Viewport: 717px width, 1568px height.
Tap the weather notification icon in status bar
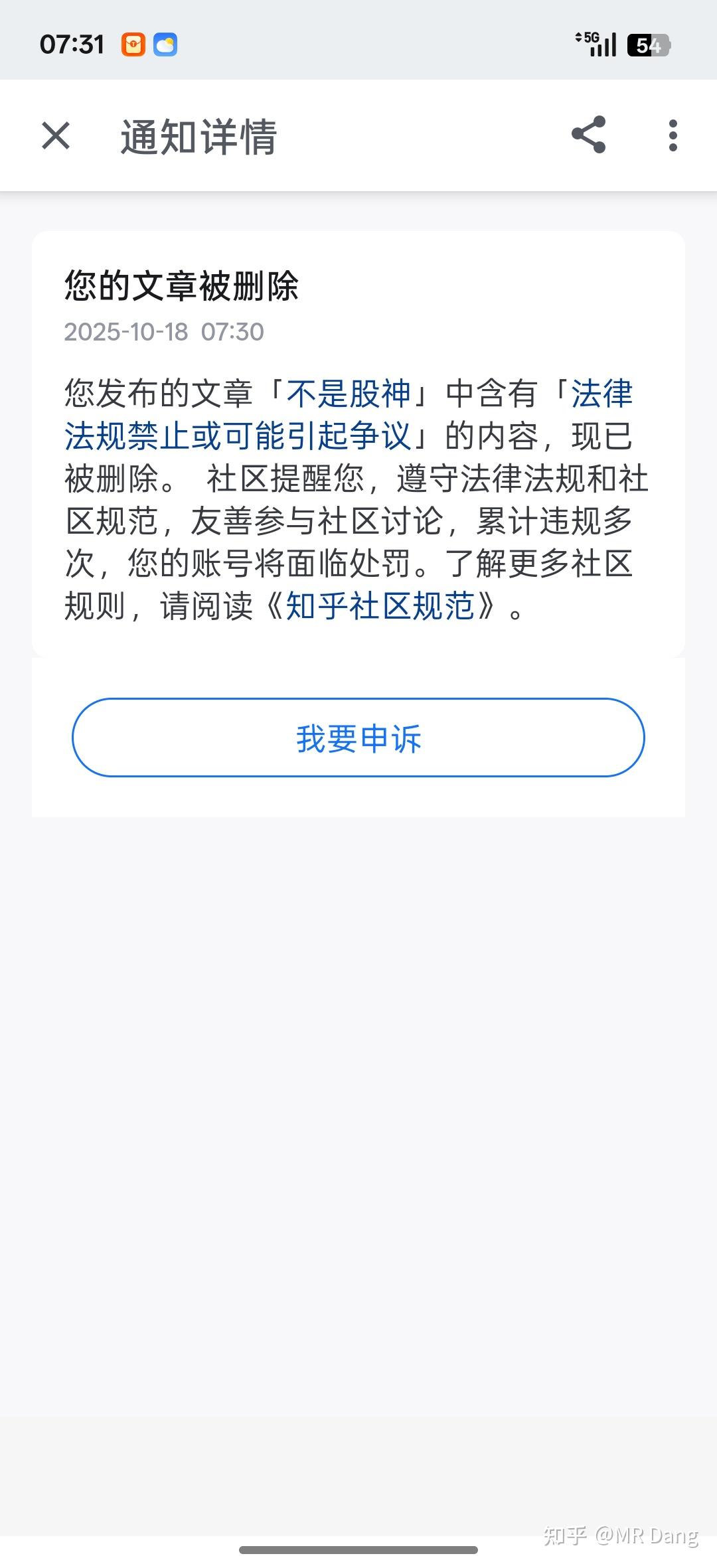tap(164, 44)
